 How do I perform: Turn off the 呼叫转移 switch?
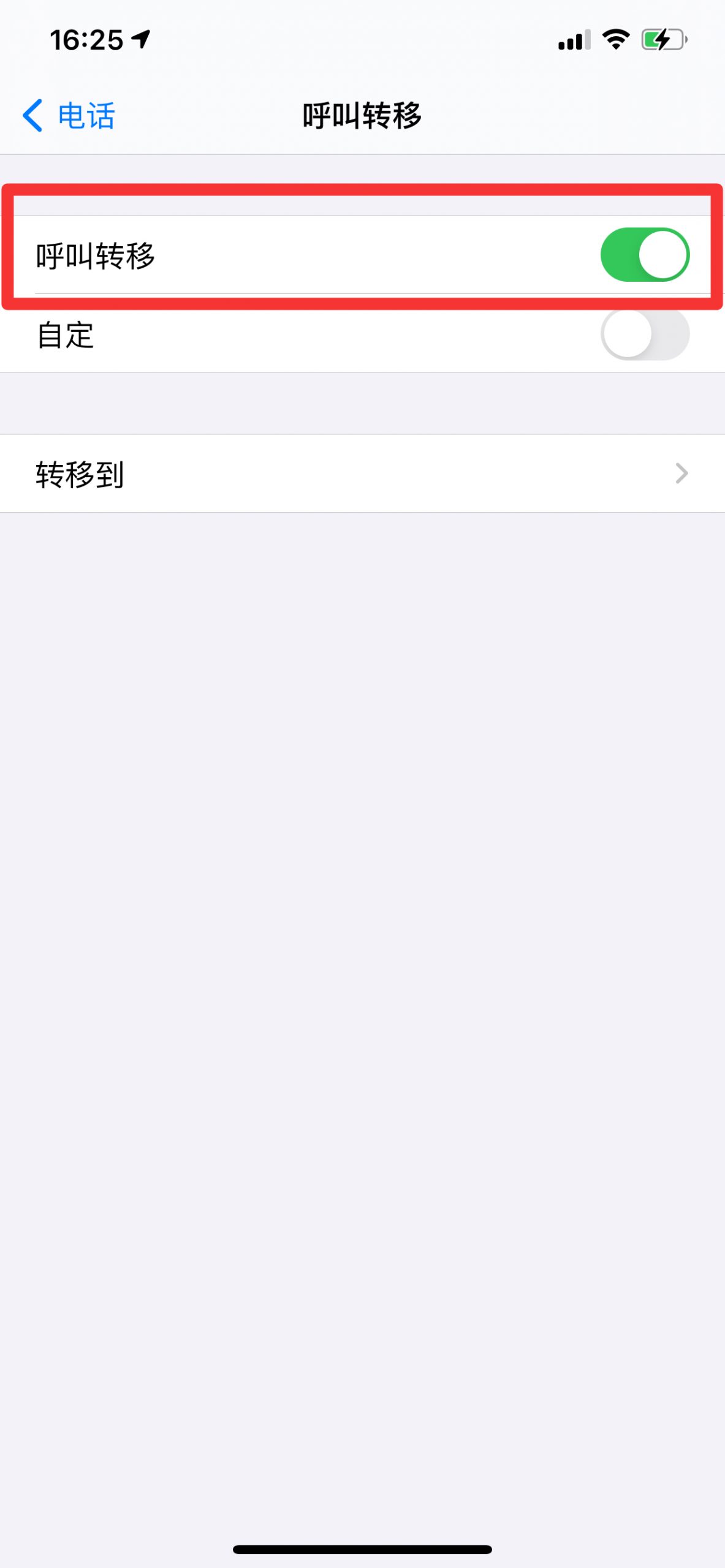[x=645, y=255]
